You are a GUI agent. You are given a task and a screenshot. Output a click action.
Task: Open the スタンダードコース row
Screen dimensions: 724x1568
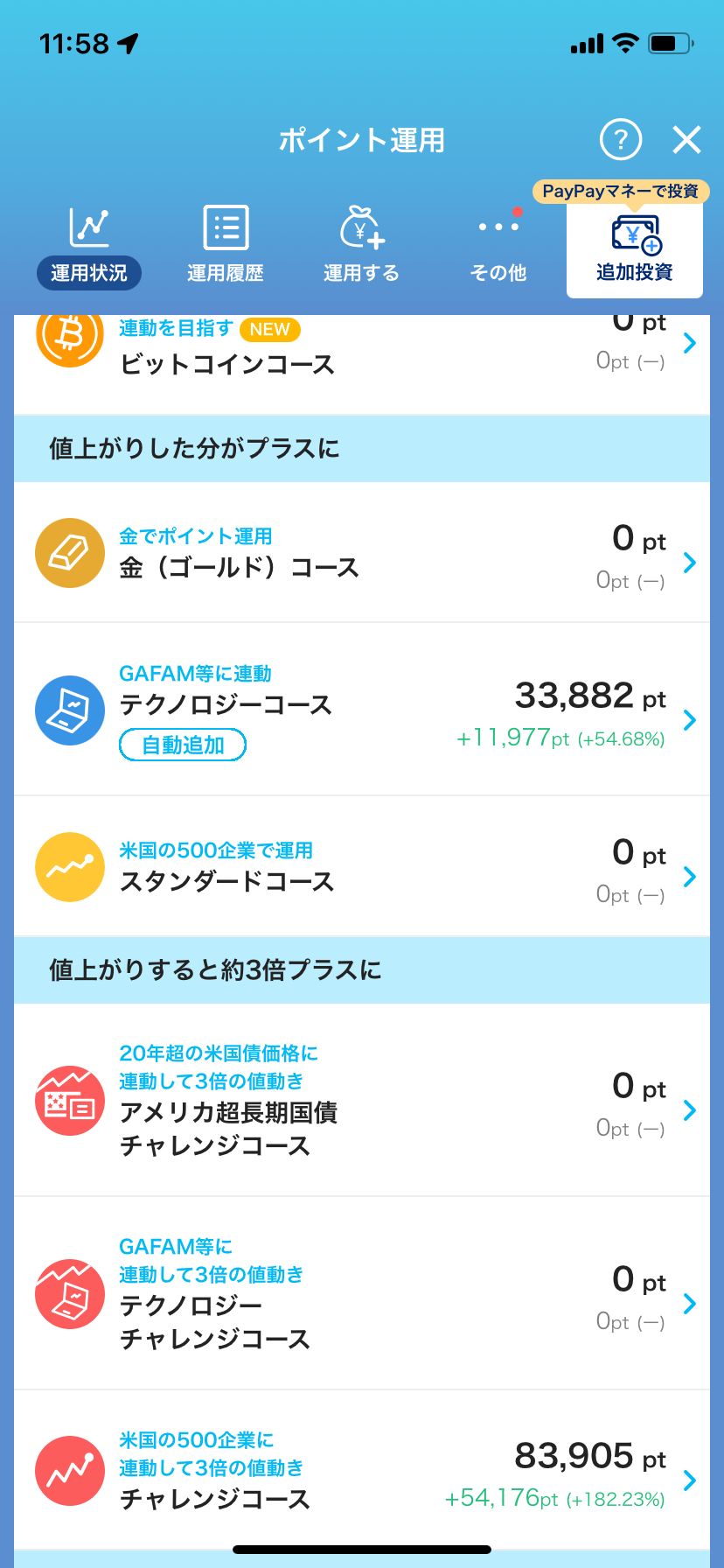tap(362, 867)
